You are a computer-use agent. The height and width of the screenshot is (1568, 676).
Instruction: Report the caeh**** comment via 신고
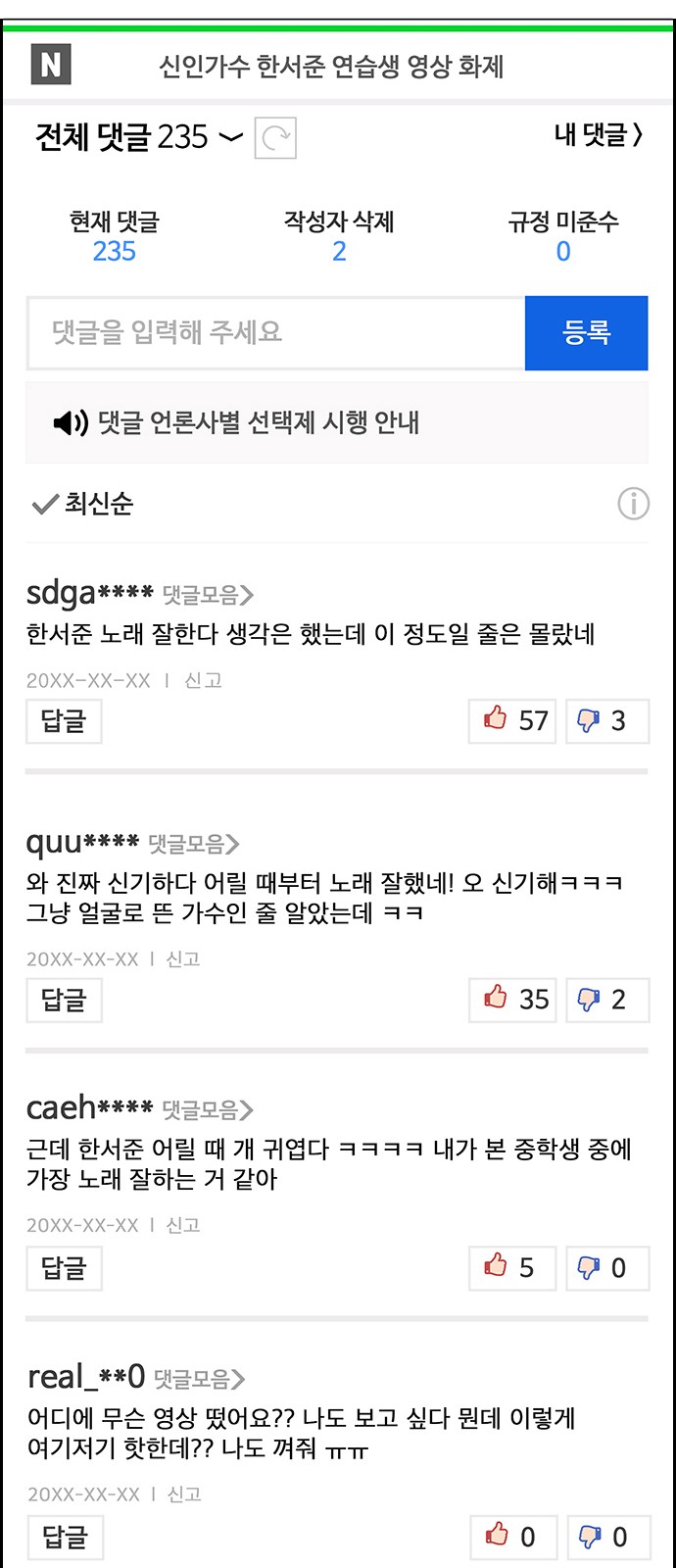tap(183, 1225)
